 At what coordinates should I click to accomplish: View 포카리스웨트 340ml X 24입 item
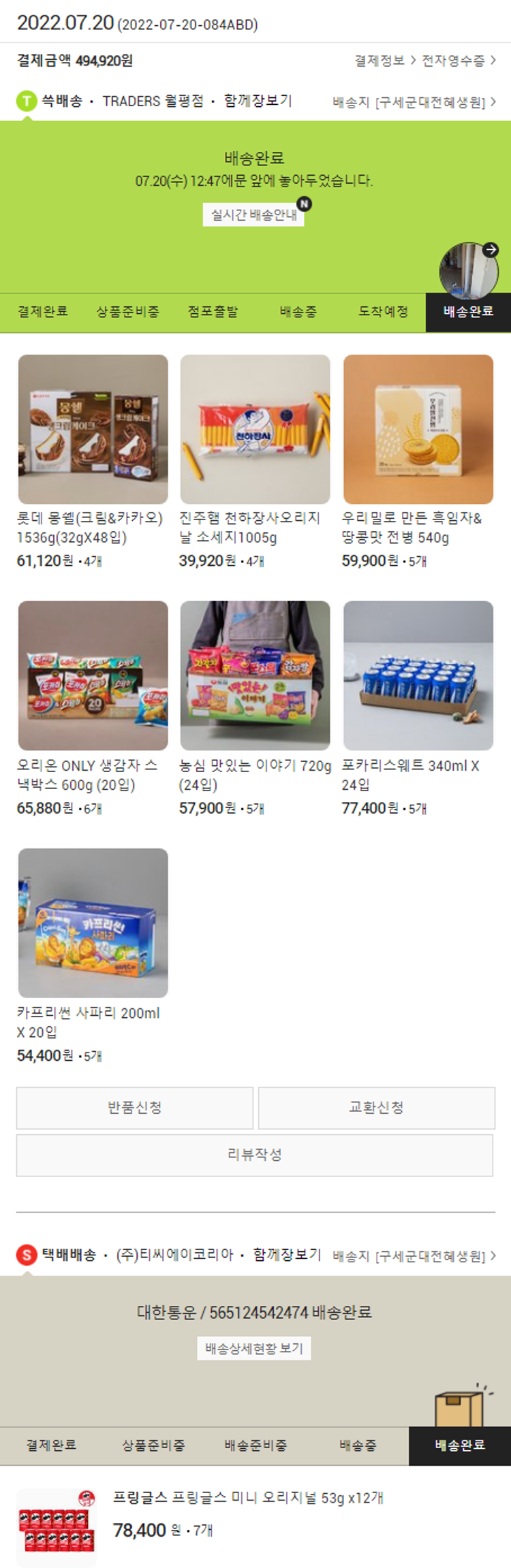[418, 676]
